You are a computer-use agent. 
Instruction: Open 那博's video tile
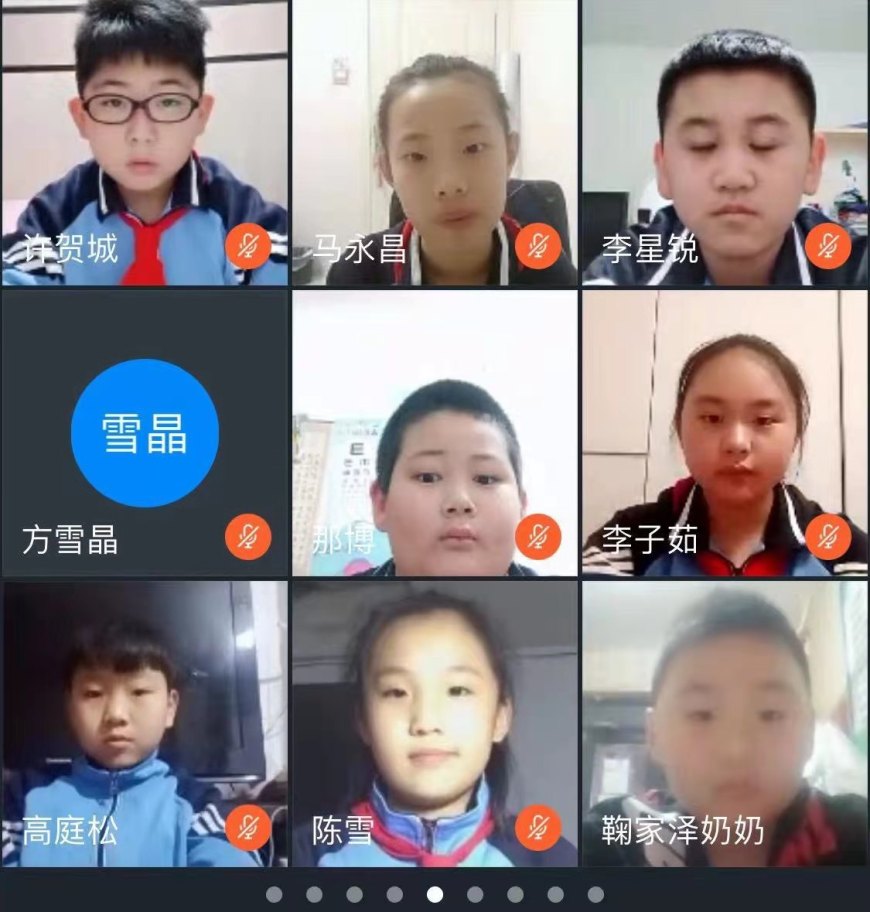(x=434, y=433)
